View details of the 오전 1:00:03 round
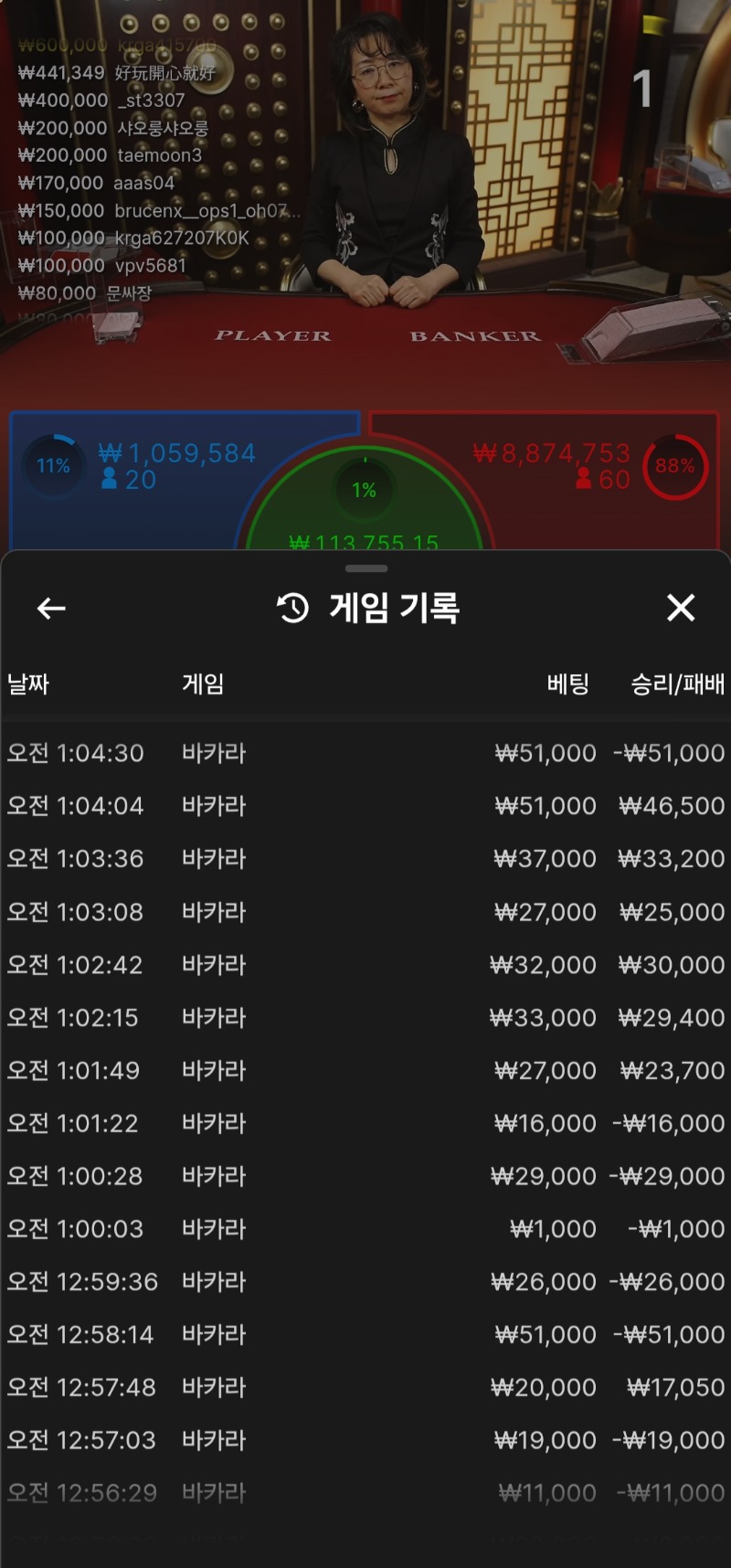This screenshot has height=1568, width=731. point(365,1229)
